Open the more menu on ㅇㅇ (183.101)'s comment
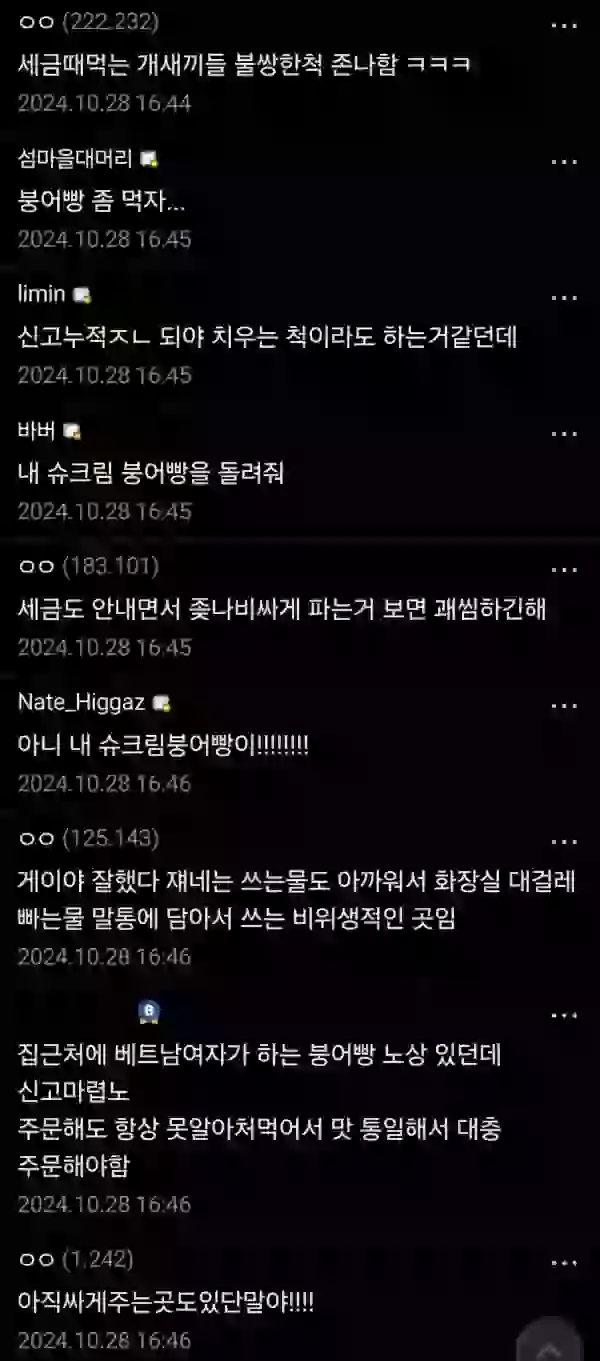 (564, 569)
